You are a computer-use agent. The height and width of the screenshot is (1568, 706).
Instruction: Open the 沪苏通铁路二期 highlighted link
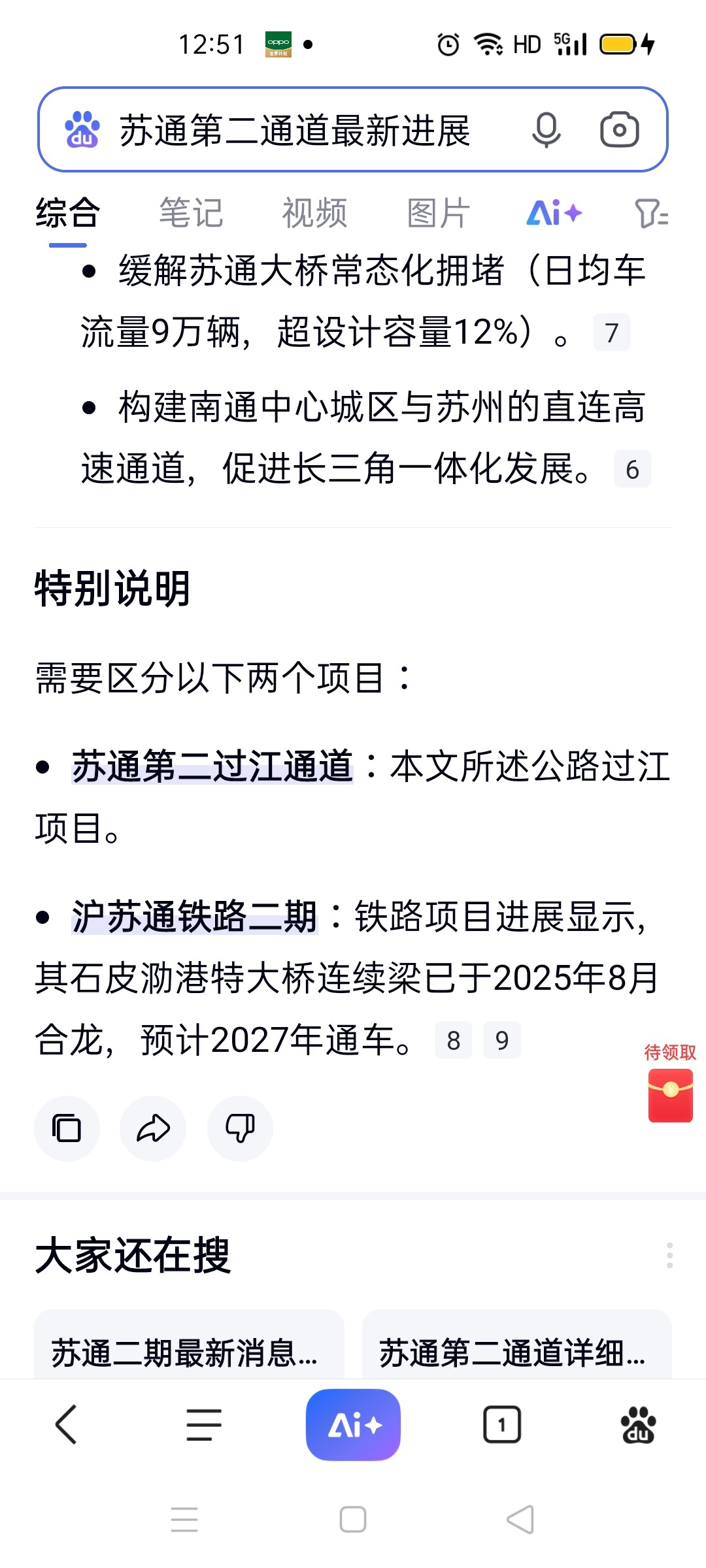(195, 916)
